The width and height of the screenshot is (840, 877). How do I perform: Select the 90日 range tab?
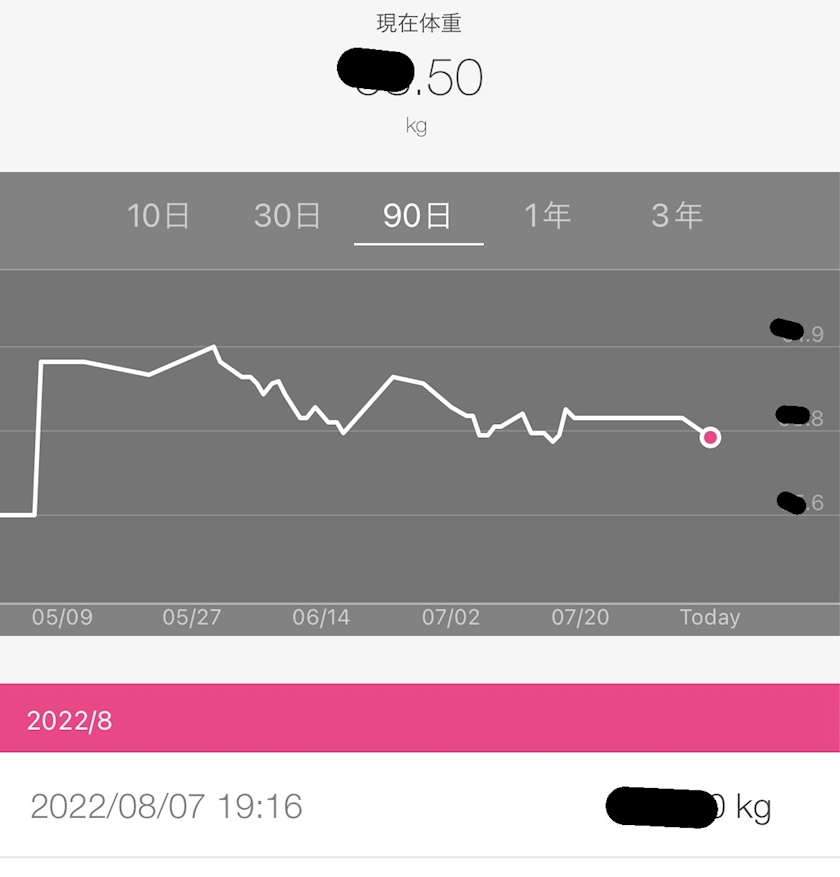tap(418, 215)
